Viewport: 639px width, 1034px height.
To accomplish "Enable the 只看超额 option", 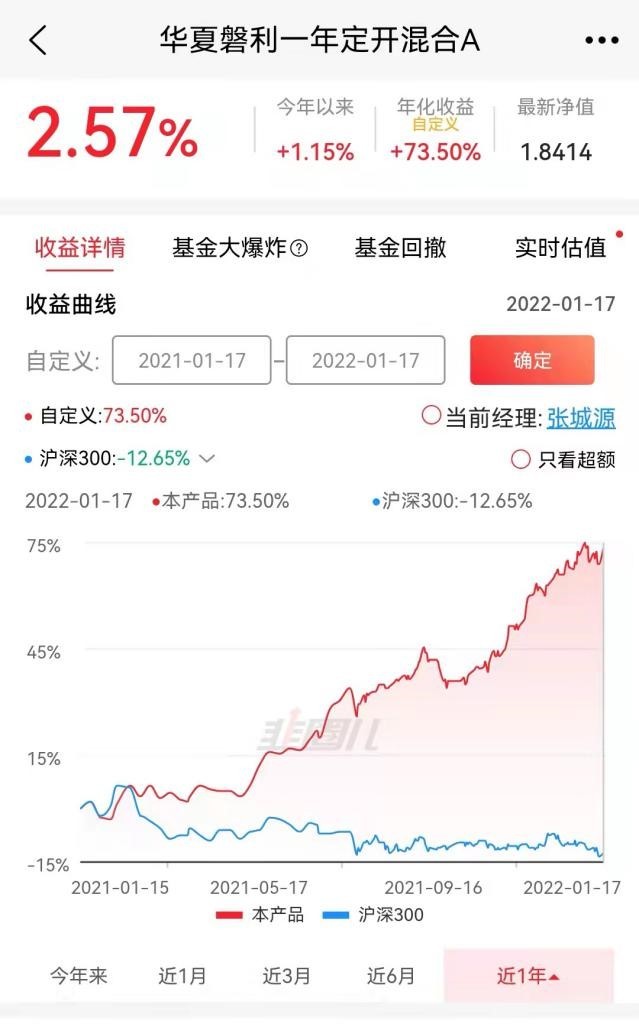I will tap(521, 459).
